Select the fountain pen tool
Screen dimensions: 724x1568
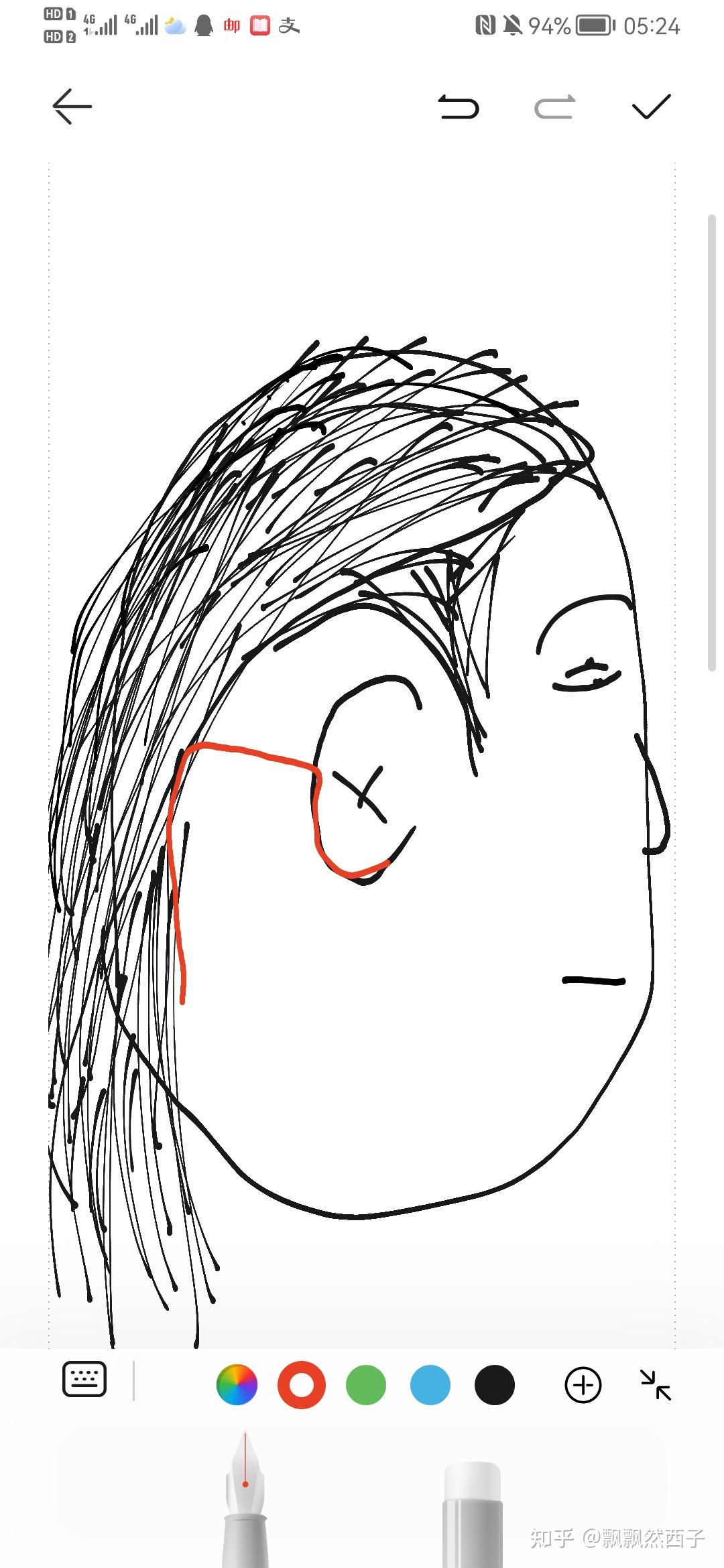(x=245, y=1501)
